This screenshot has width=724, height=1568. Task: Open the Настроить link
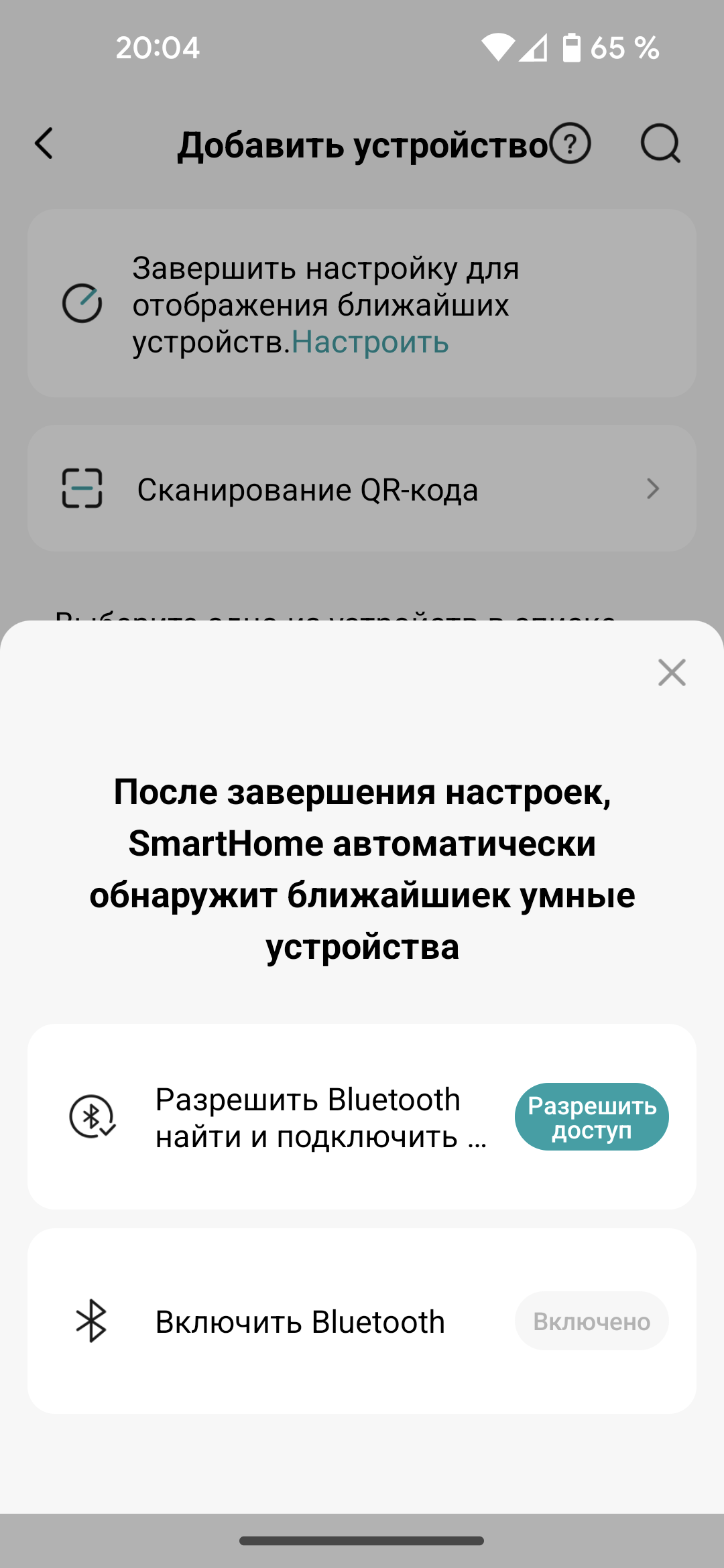click(x=370, y=342)
